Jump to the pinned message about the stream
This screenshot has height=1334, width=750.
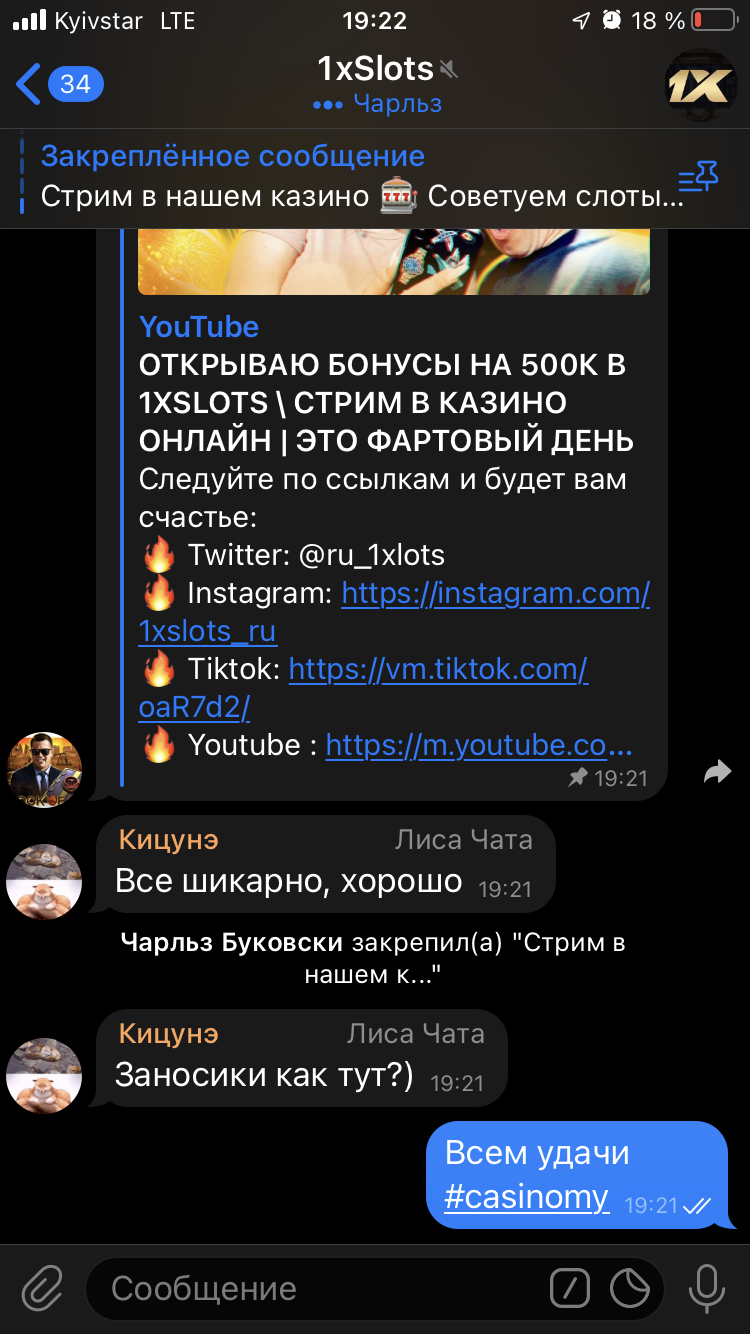(x=360, y=177)
